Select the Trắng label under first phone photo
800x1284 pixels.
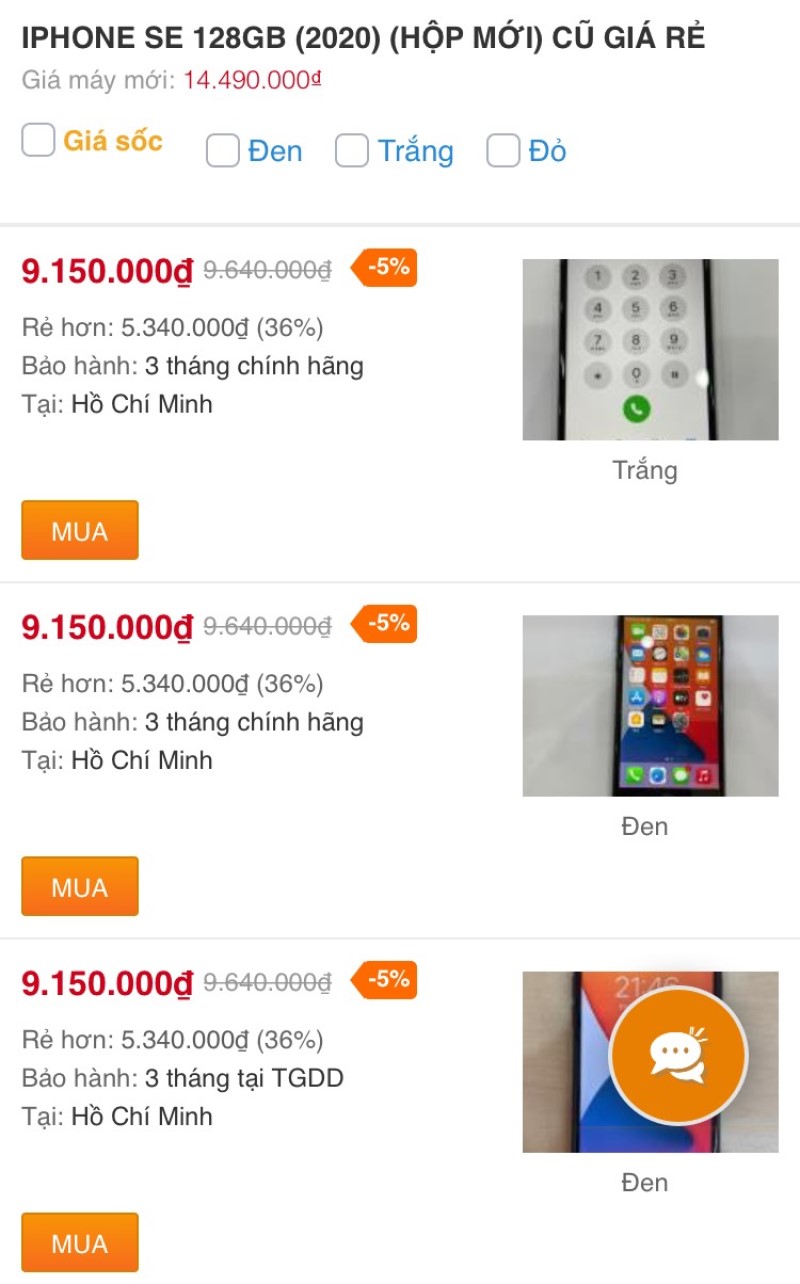(646, 470)
